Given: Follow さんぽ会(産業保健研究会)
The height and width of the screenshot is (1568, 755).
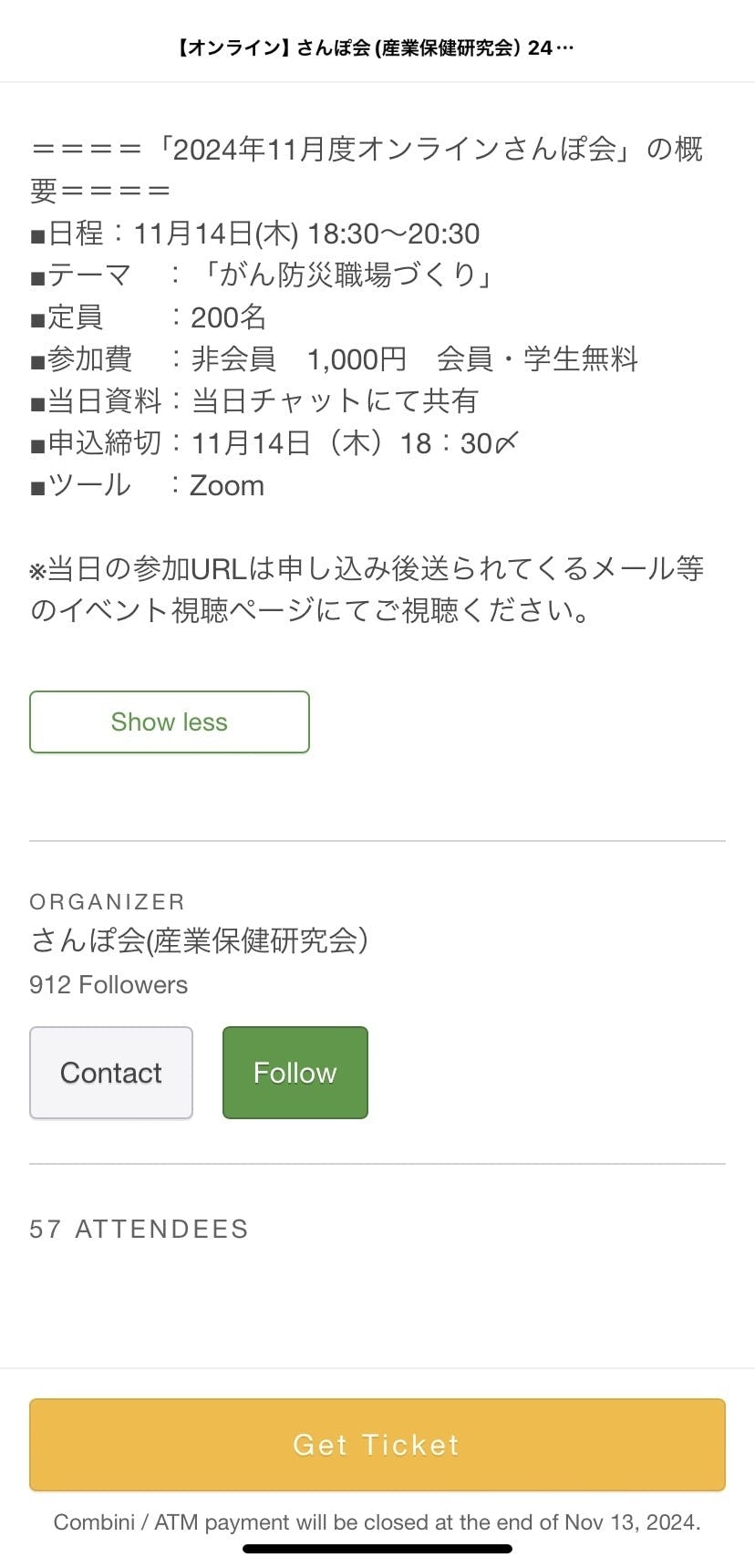Looking at the screenshot, I should pyautogui.click(x=295, y=1073).
